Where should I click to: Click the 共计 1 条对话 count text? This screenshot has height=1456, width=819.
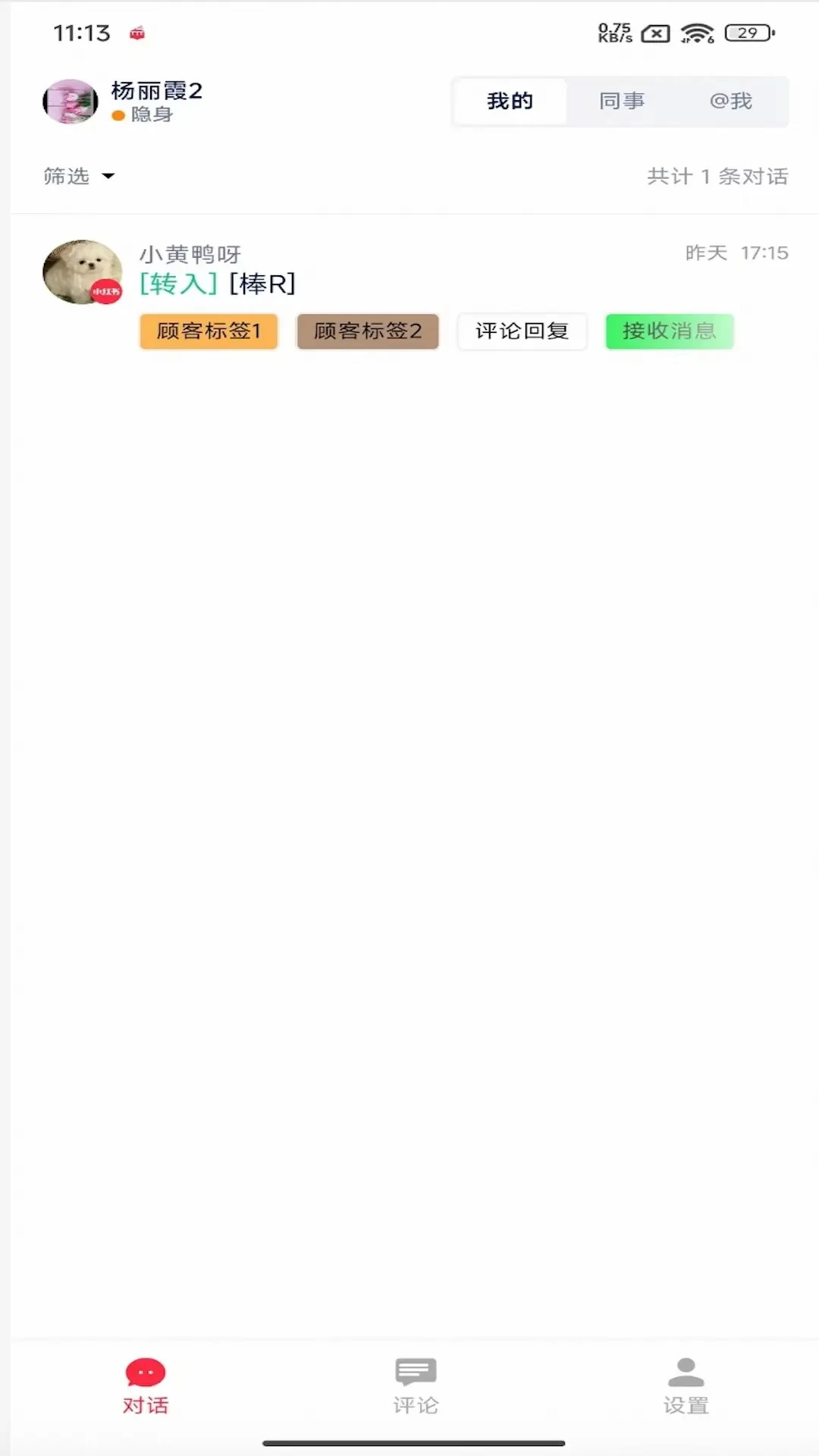[717, 176]
